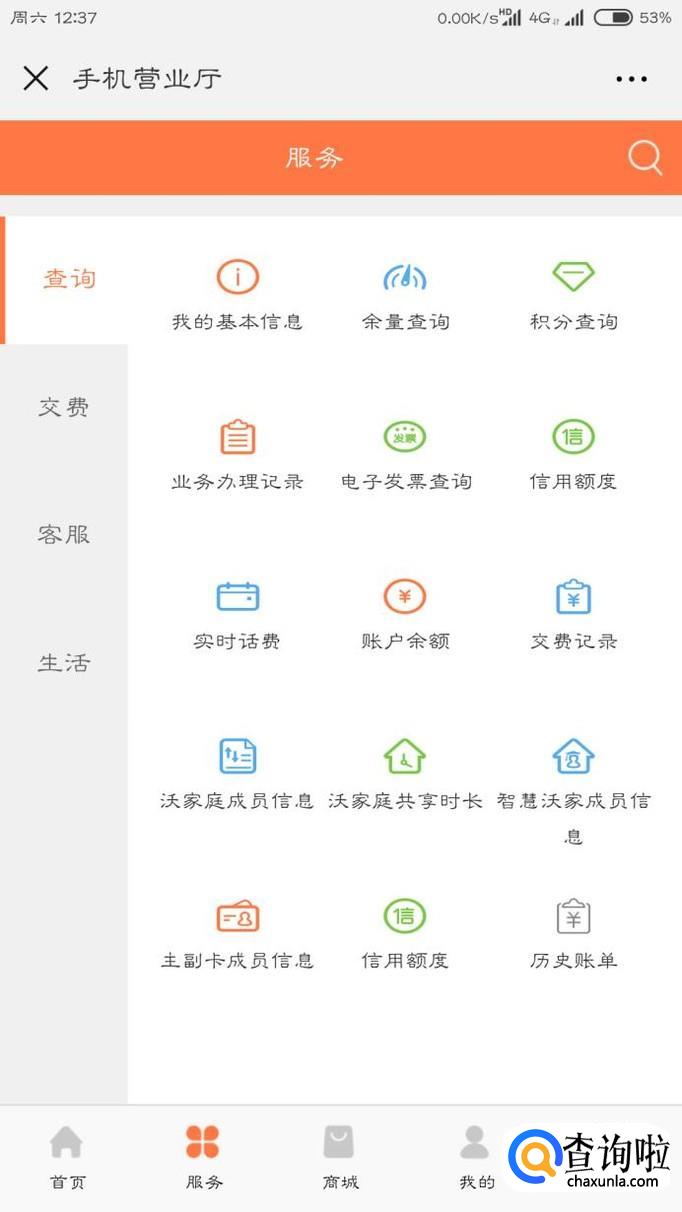Open 沃家庭成员信息
This screenshot has width=682, height=1212.
click(238, 774)
